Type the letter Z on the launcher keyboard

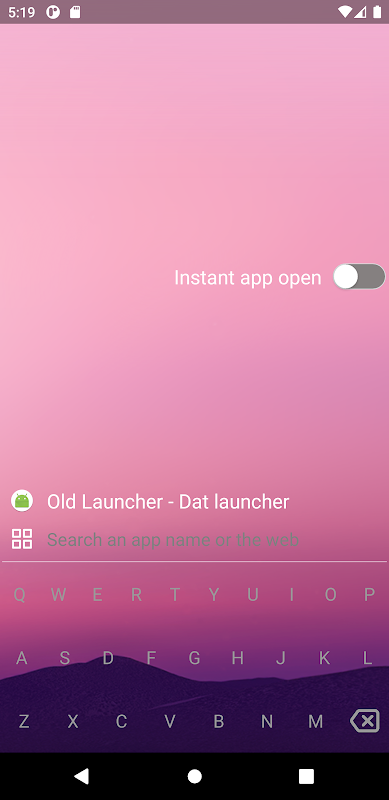point(23,721)
